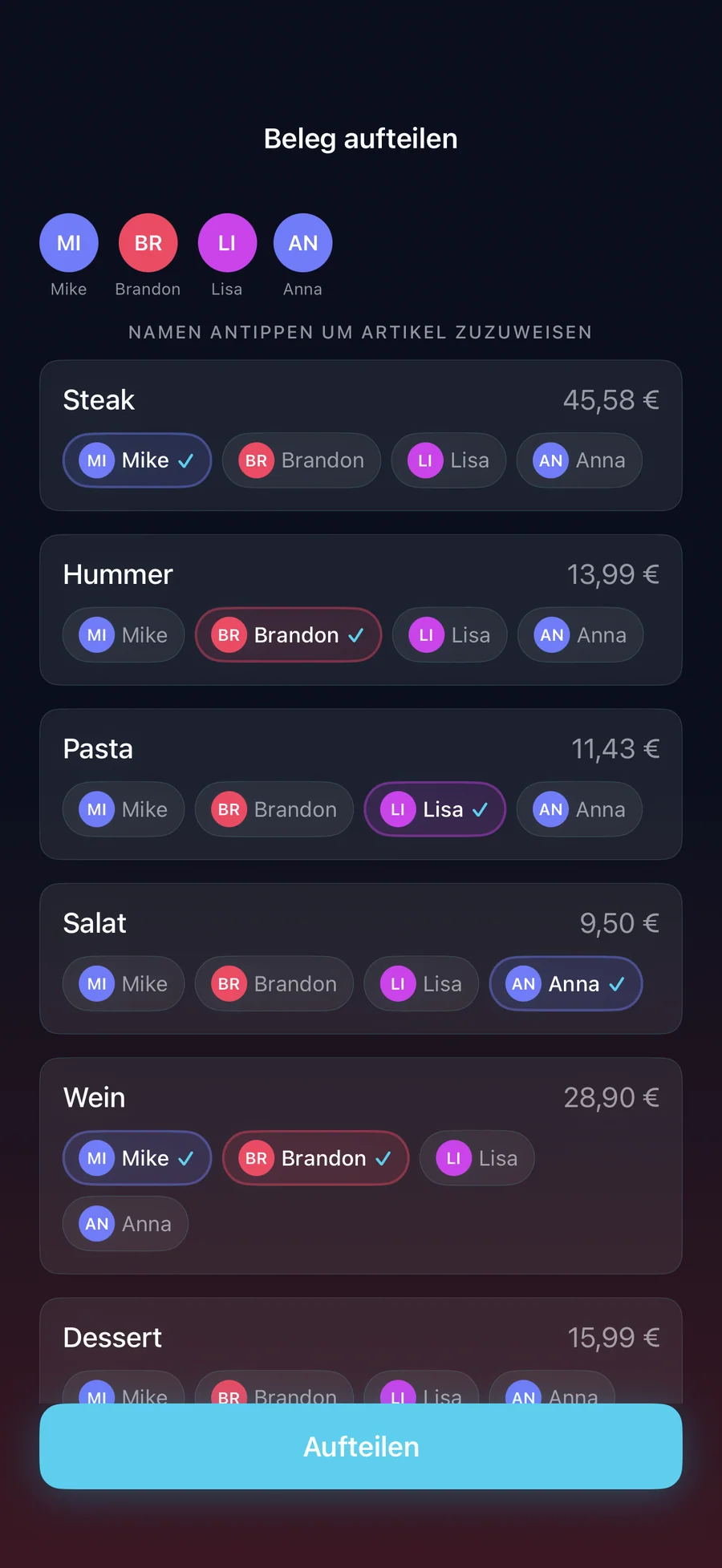Screen dimensions: 722x1568
Task: Assign Lisa to Wein
Action: (x=477, y=1158)
